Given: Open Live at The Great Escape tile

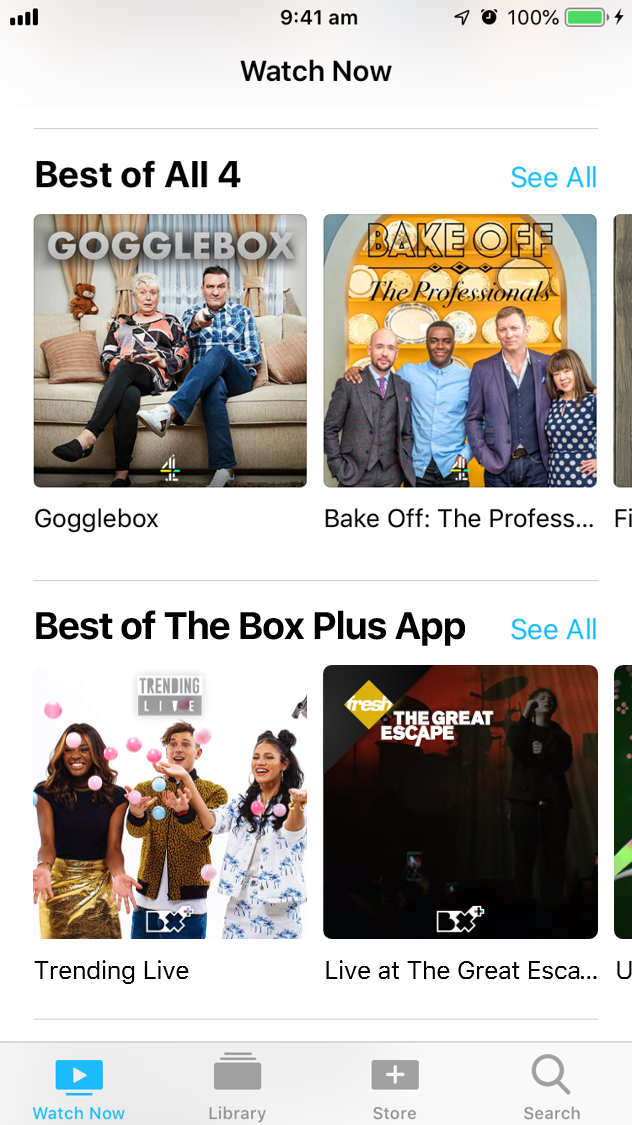Looking at the screenshot, I should (460, 802).
